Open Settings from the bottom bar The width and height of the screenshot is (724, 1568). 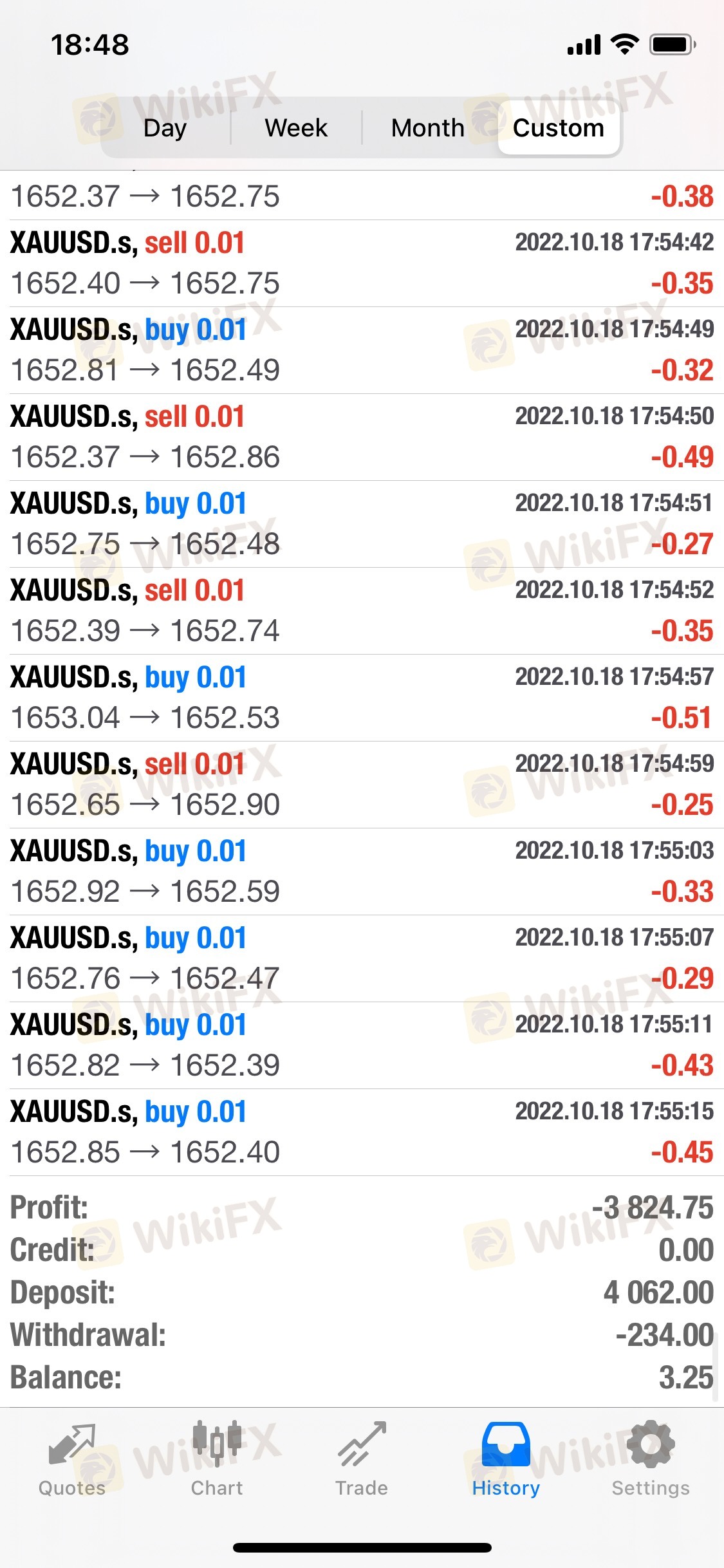click(651, 1460)
